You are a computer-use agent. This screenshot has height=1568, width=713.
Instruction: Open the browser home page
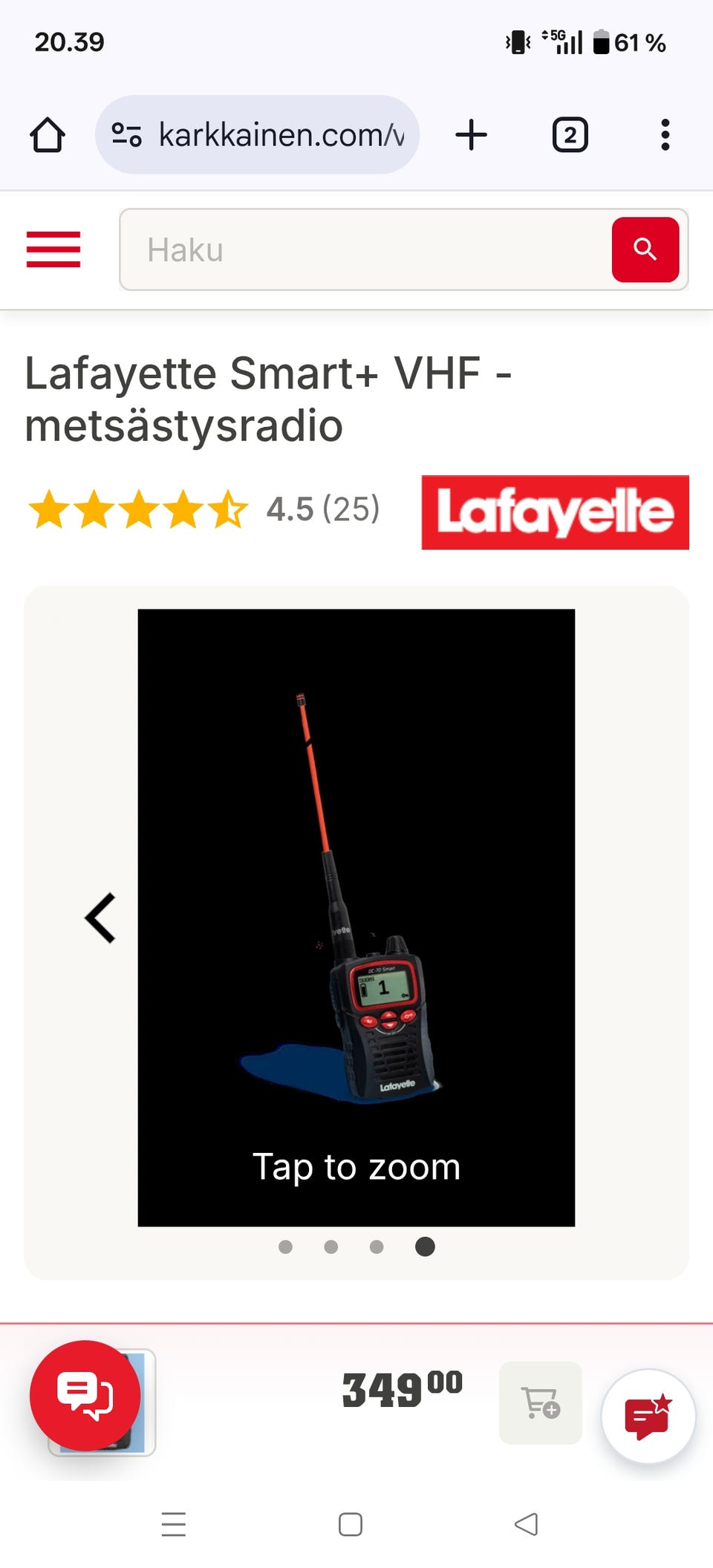point(48,135)
